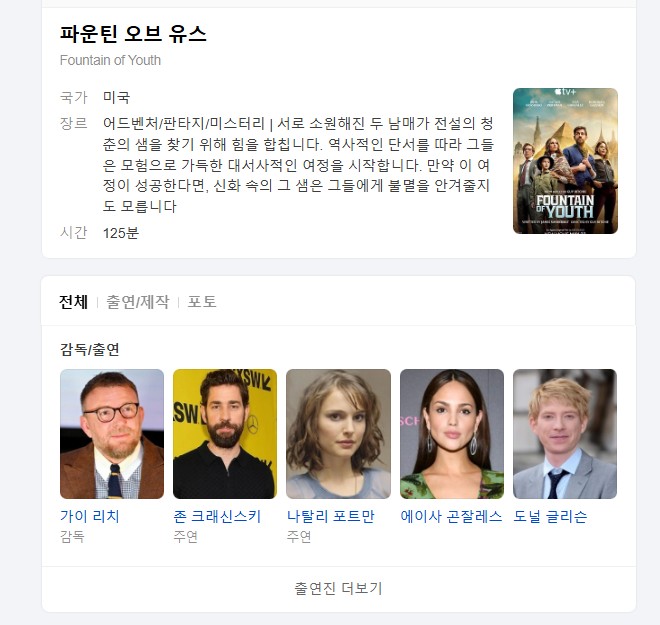Open 에이사 곤잘레스's profile card
Screen dimensions: 660x625
click(x=451, y=434)
